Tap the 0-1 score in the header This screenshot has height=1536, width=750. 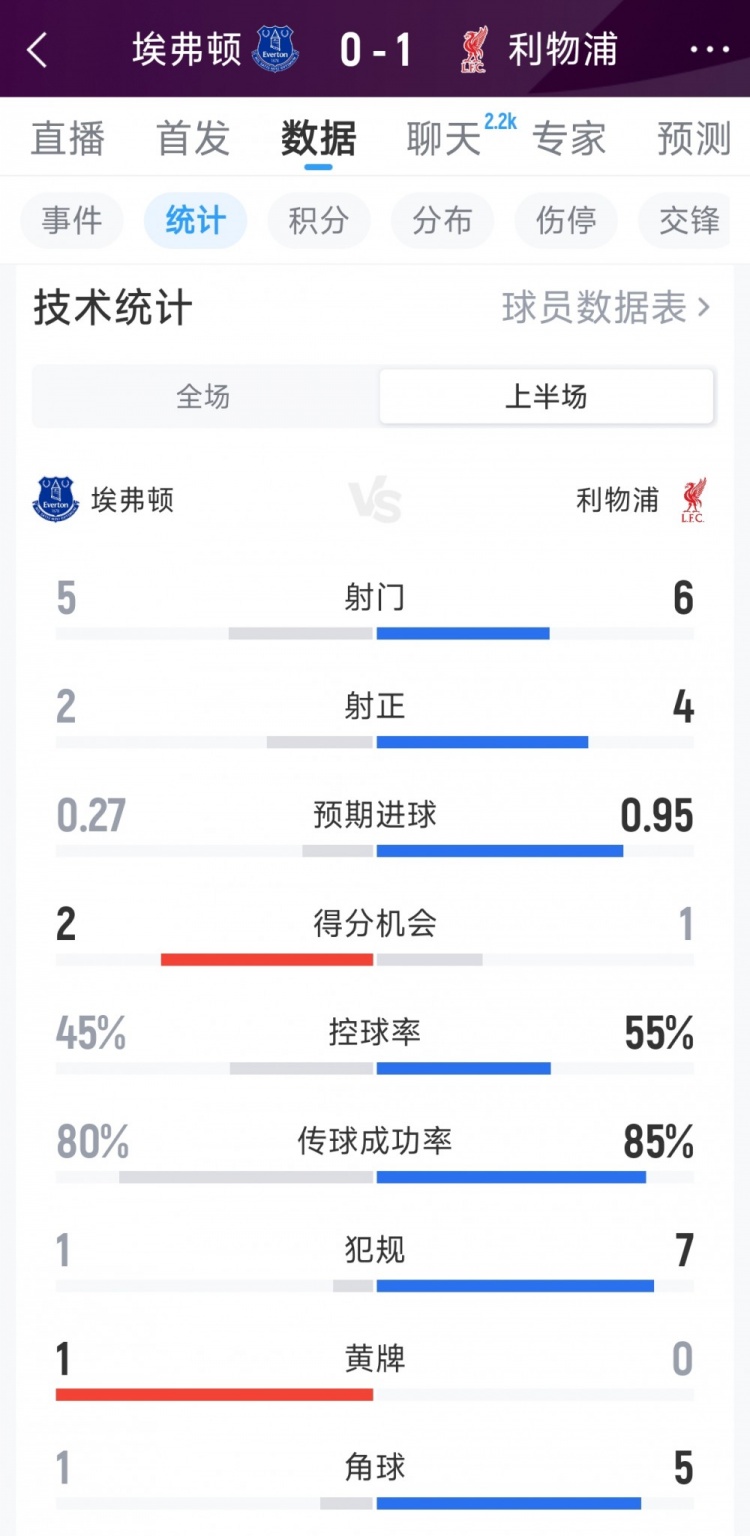pos(375,48)
